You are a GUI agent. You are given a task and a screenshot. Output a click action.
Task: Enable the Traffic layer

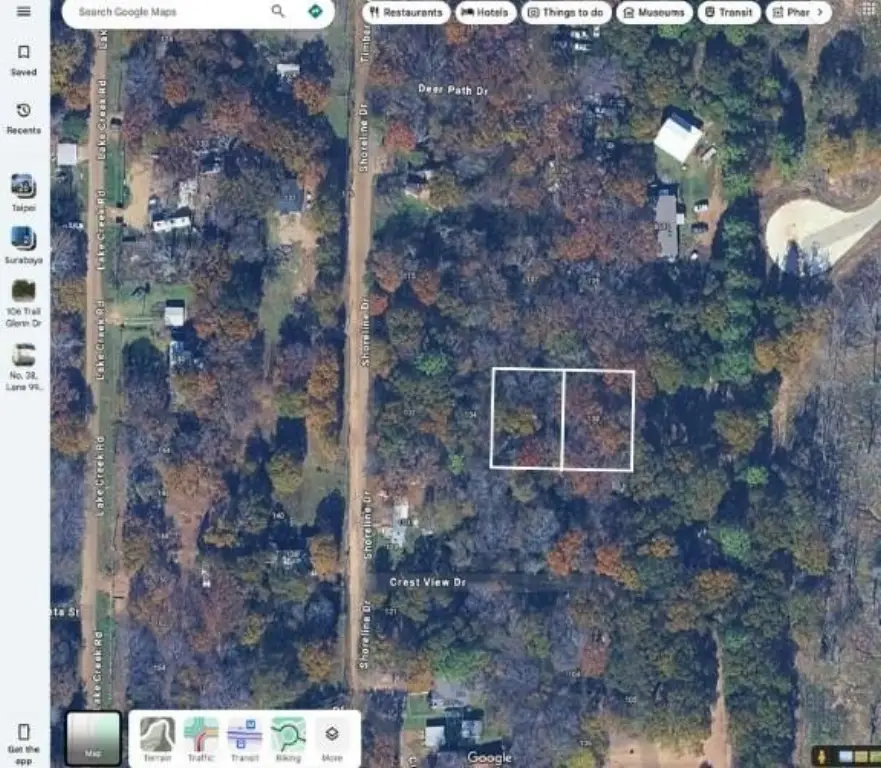click(x=201, y=739)
